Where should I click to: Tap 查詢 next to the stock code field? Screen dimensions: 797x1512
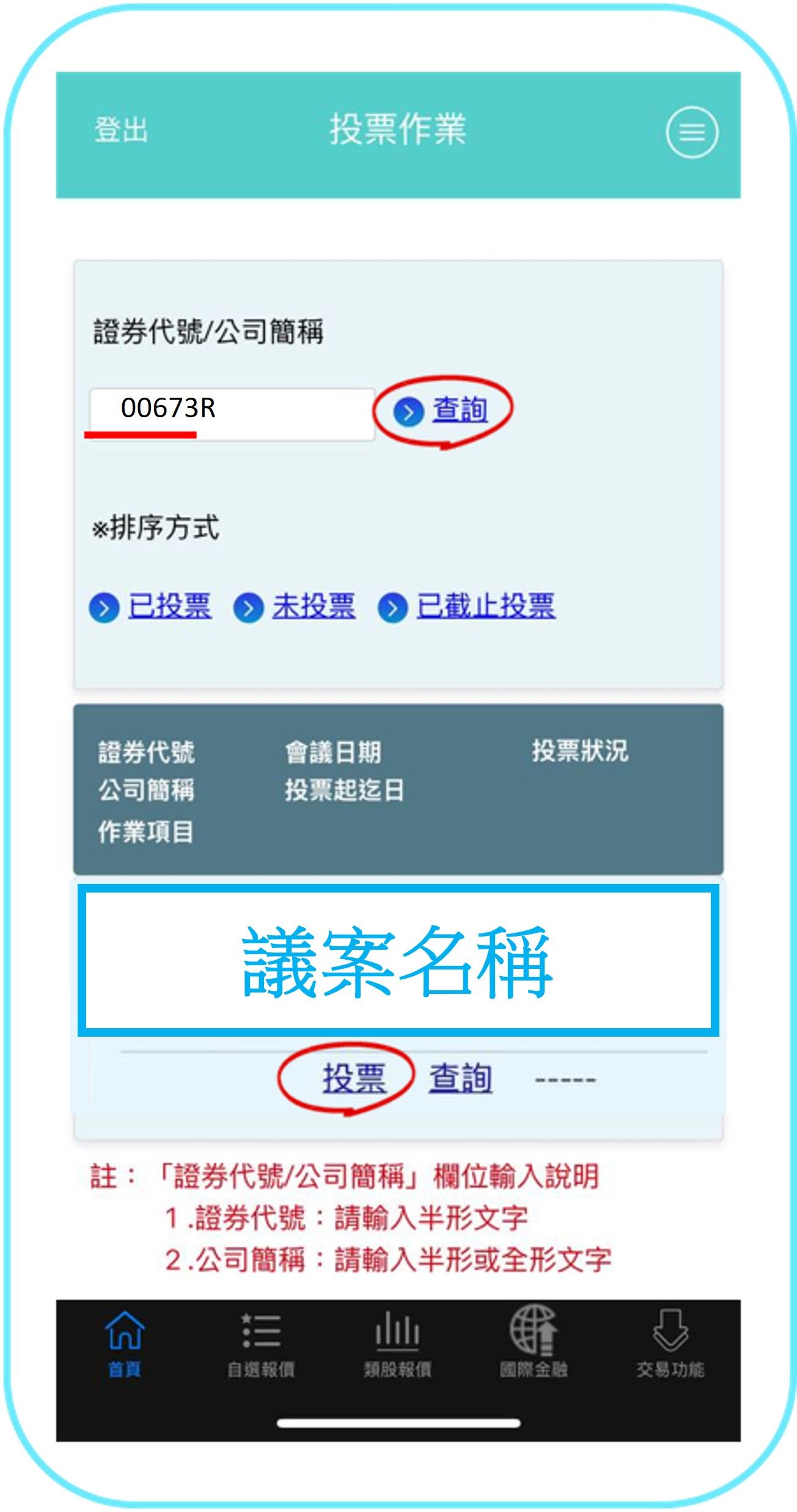click(x=459, y=410)
